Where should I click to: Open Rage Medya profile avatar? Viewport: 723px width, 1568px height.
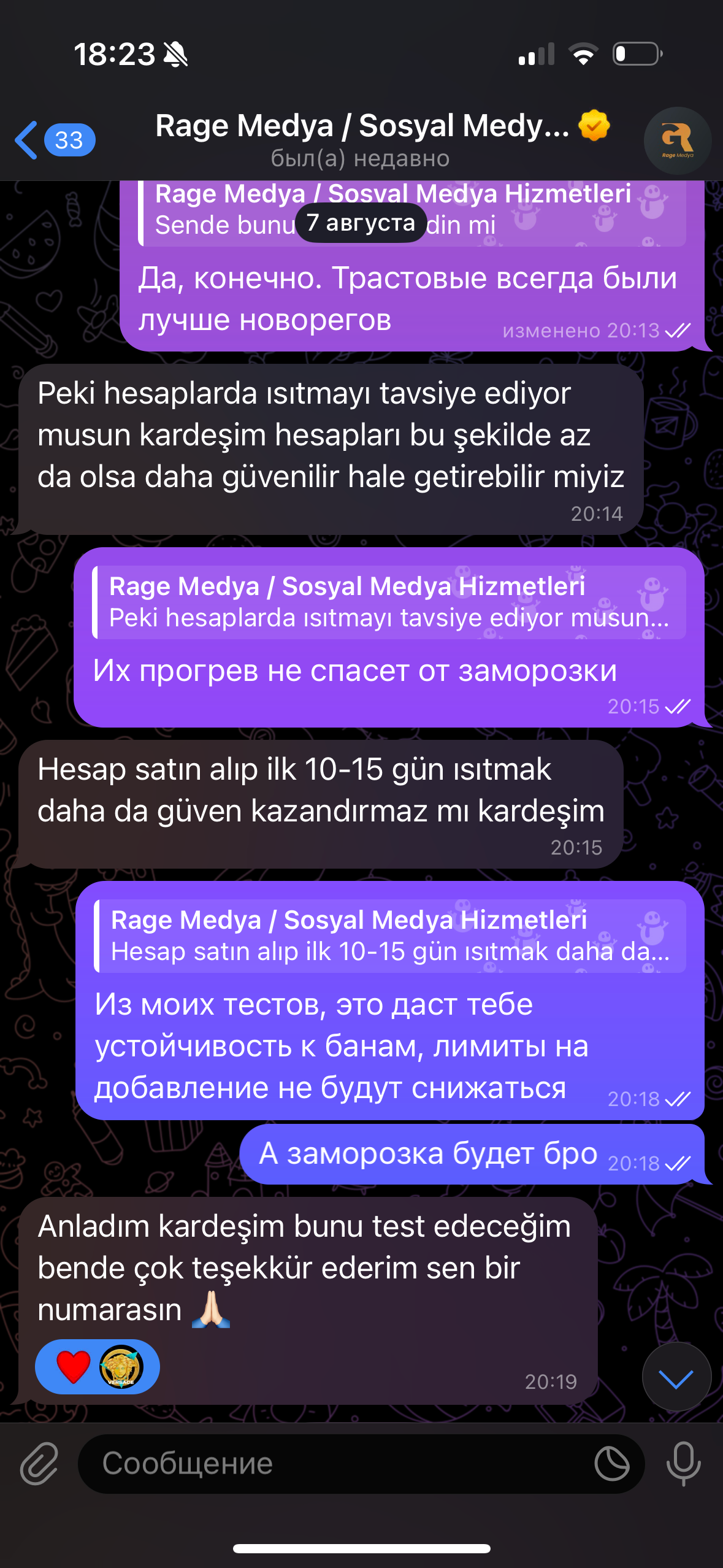click(677, 140)
